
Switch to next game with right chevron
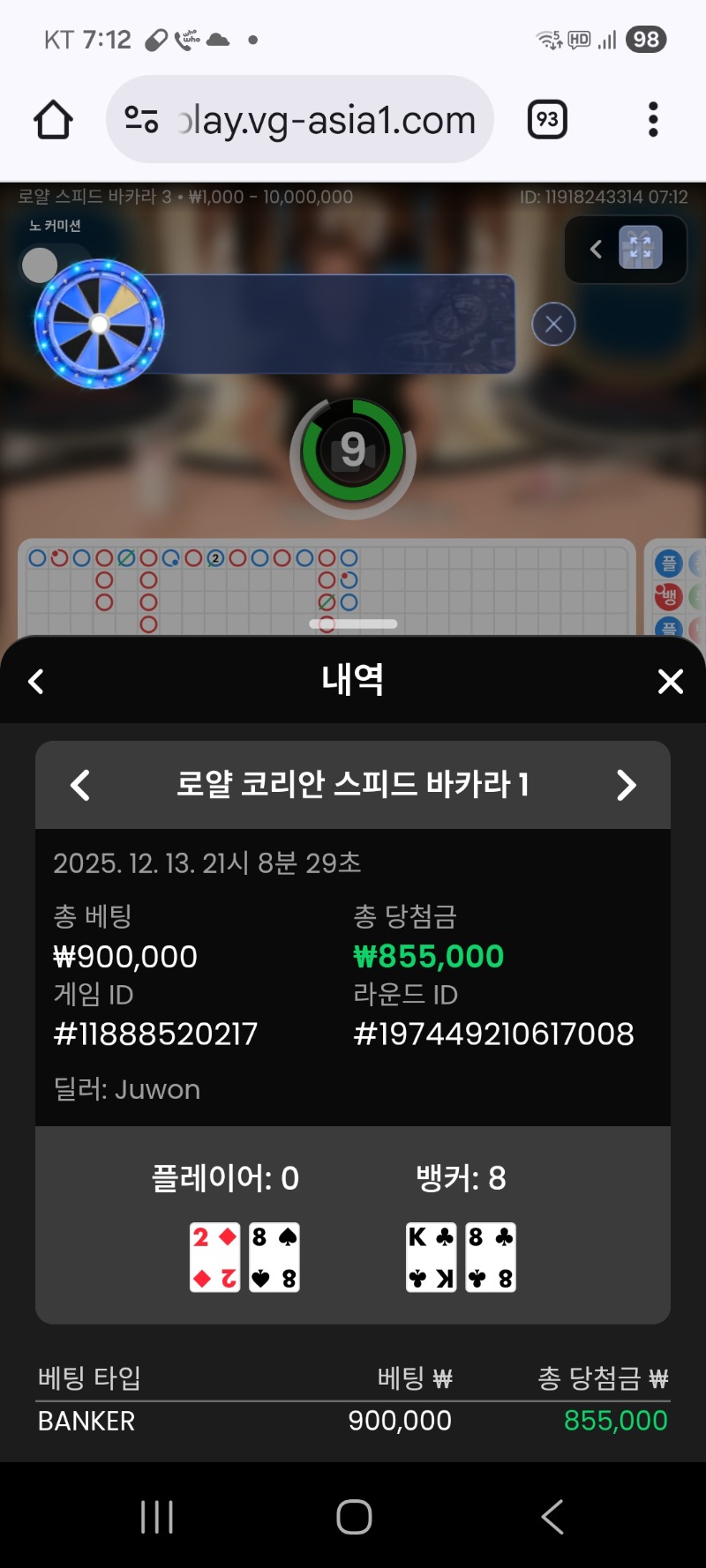pyautogui.click(x=627, y=785)
